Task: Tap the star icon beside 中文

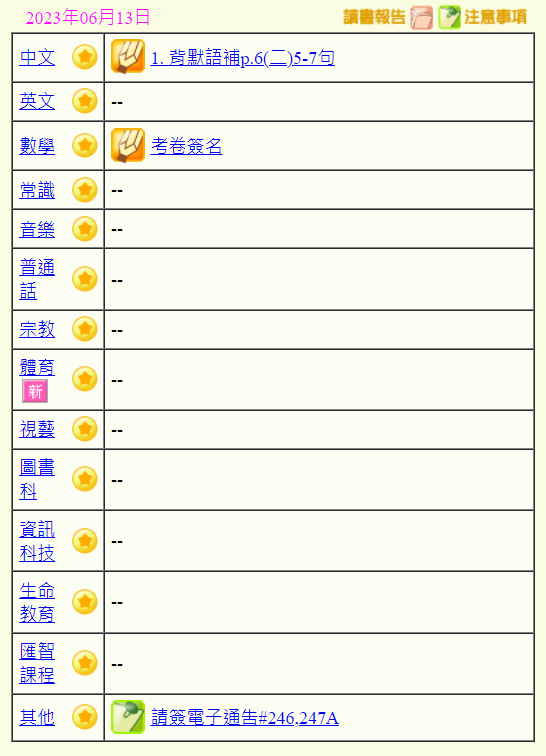Action: [x=85, y=57]
